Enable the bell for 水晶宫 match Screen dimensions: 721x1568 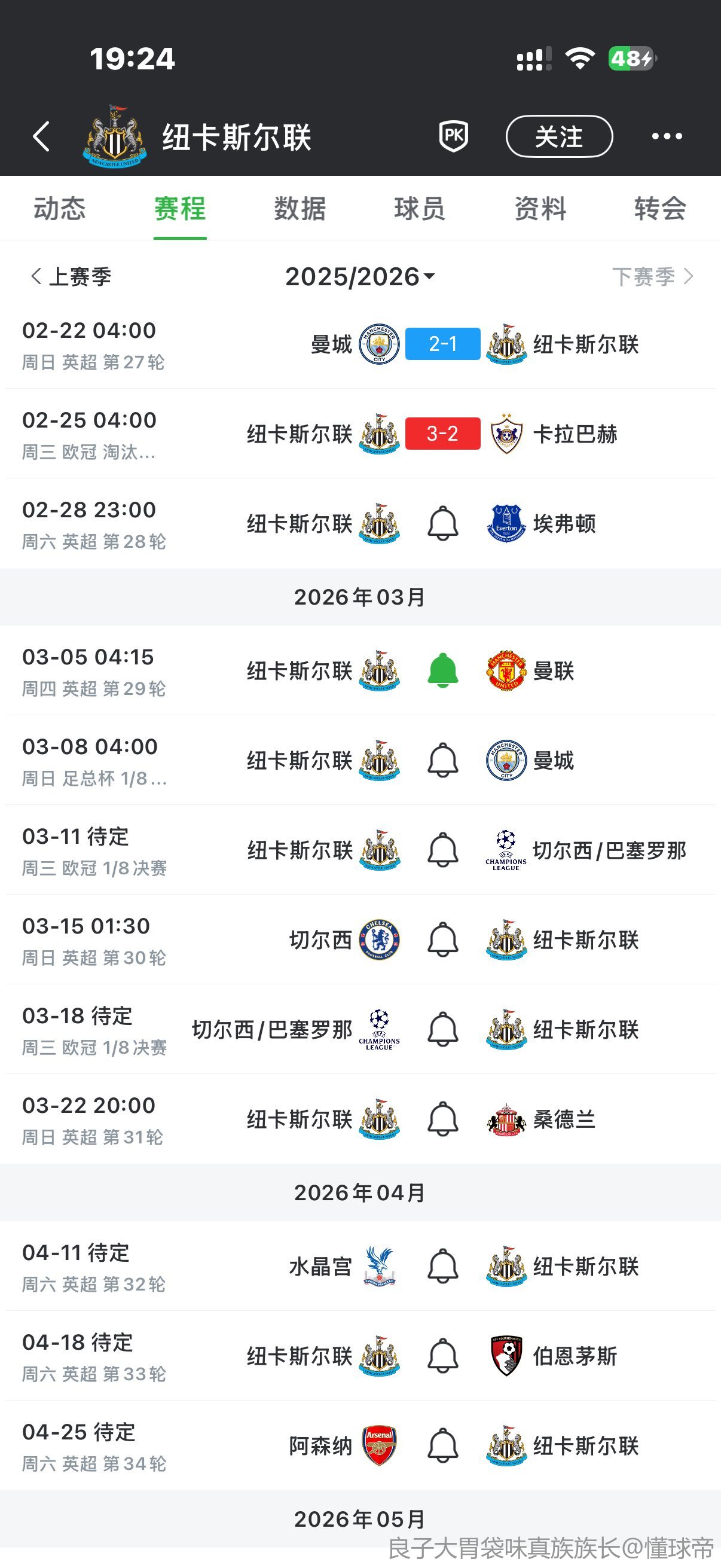[442, 1267]
